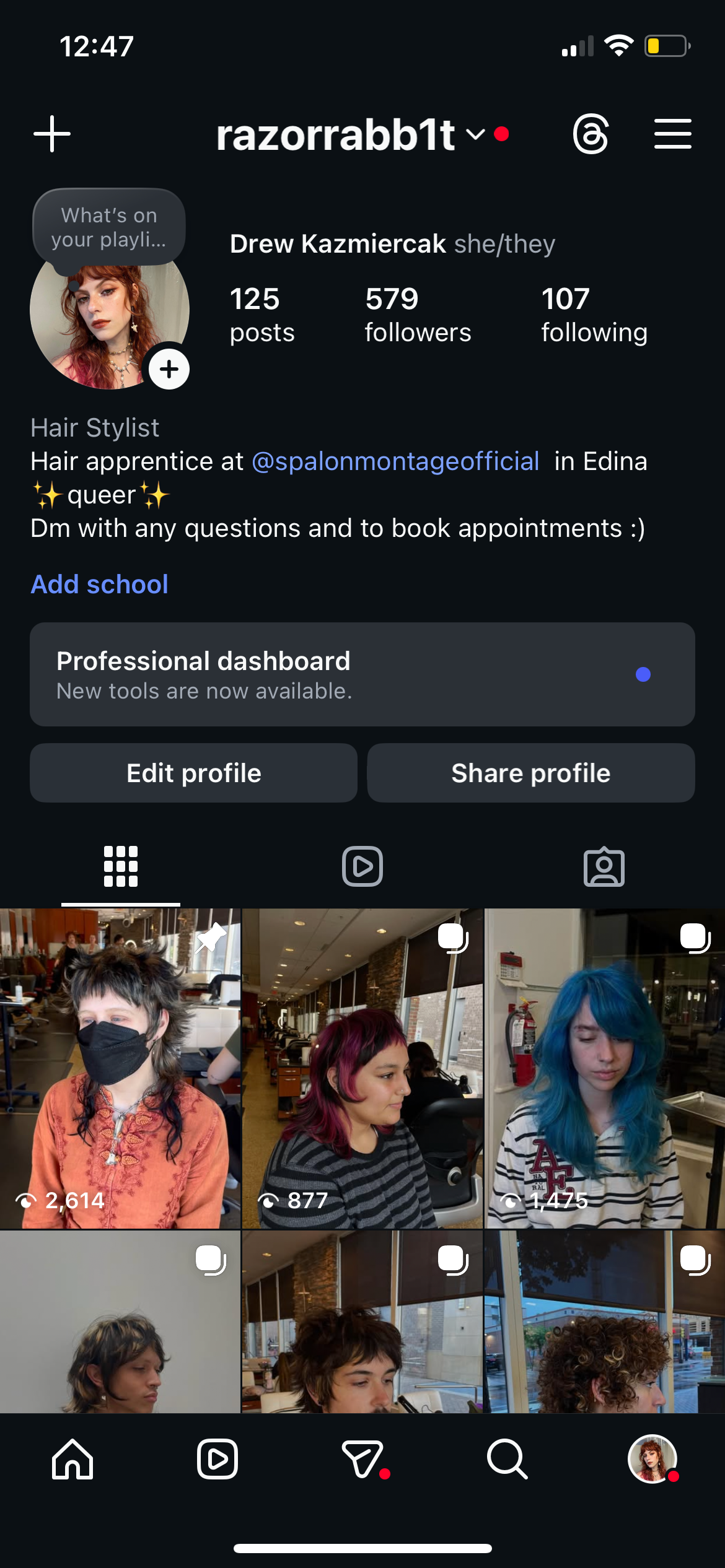Screen dimensions: 725x1568
Task: Tap the Add school link
Action: click(x=100, y=584)
